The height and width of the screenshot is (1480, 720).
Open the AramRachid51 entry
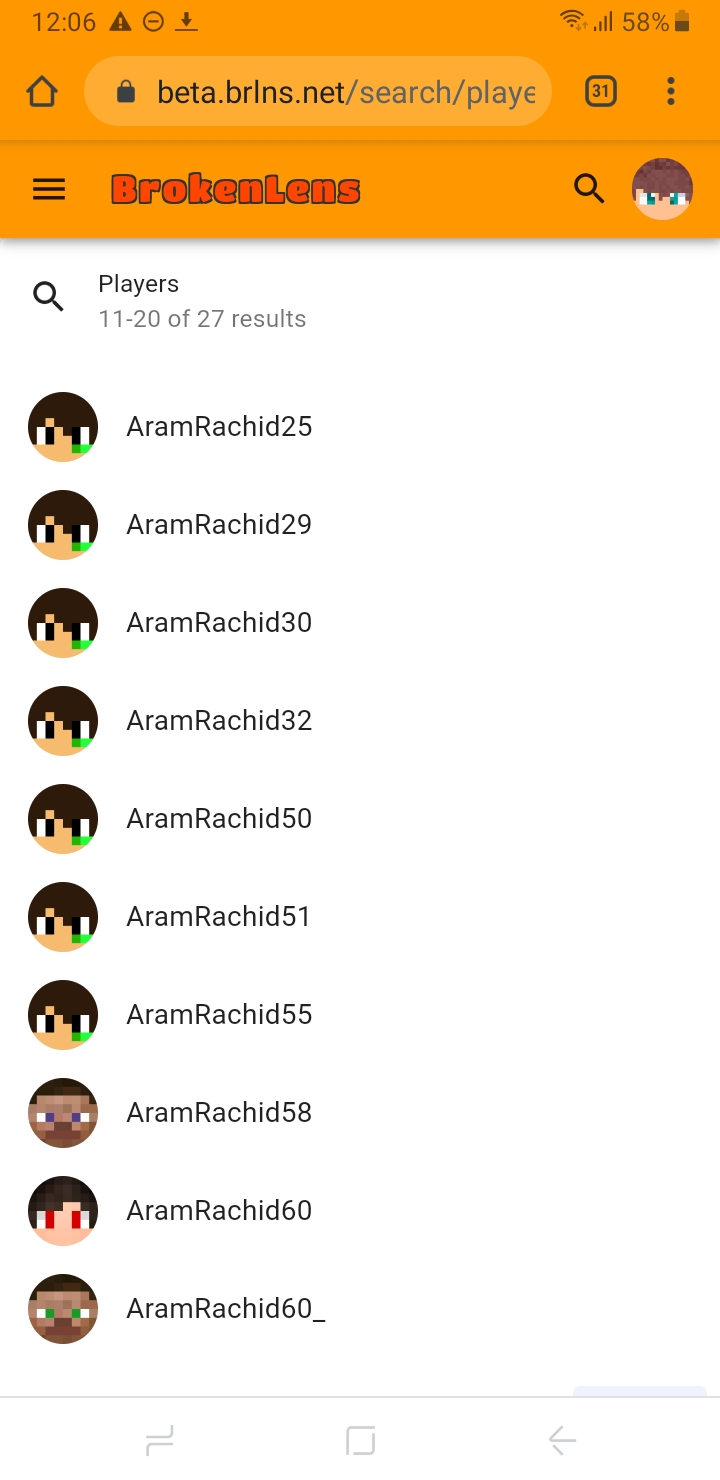tap(360, 917)
